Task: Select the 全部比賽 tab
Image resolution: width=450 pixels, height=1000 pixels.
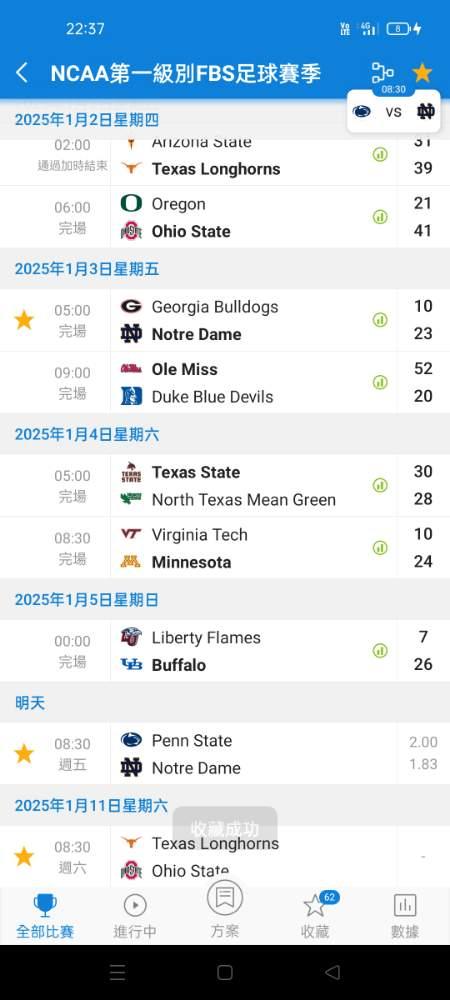Action: (45, 916)
